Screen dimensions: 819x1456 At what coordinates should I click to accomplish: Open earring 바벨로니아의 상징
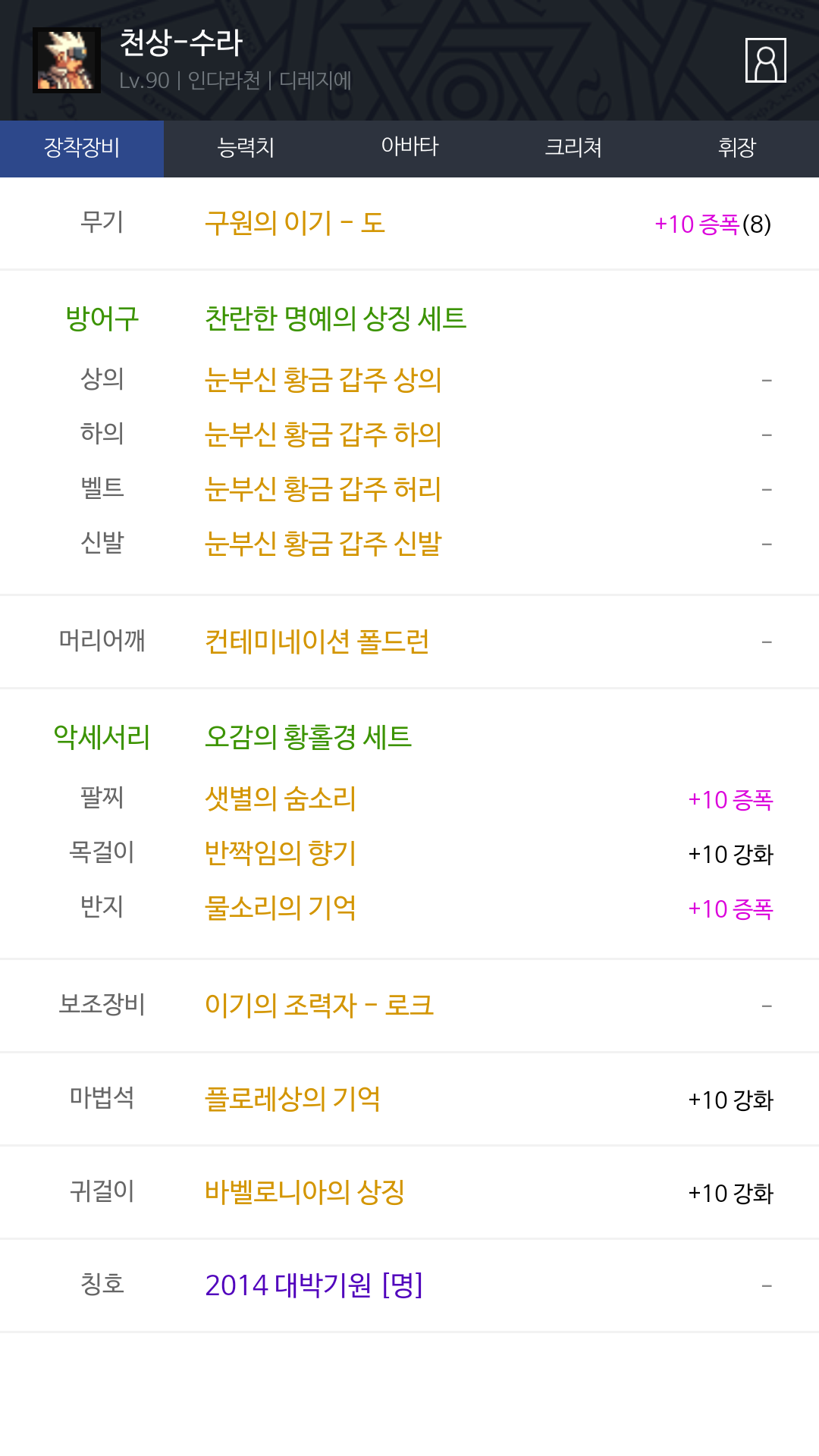(305, 1192)
